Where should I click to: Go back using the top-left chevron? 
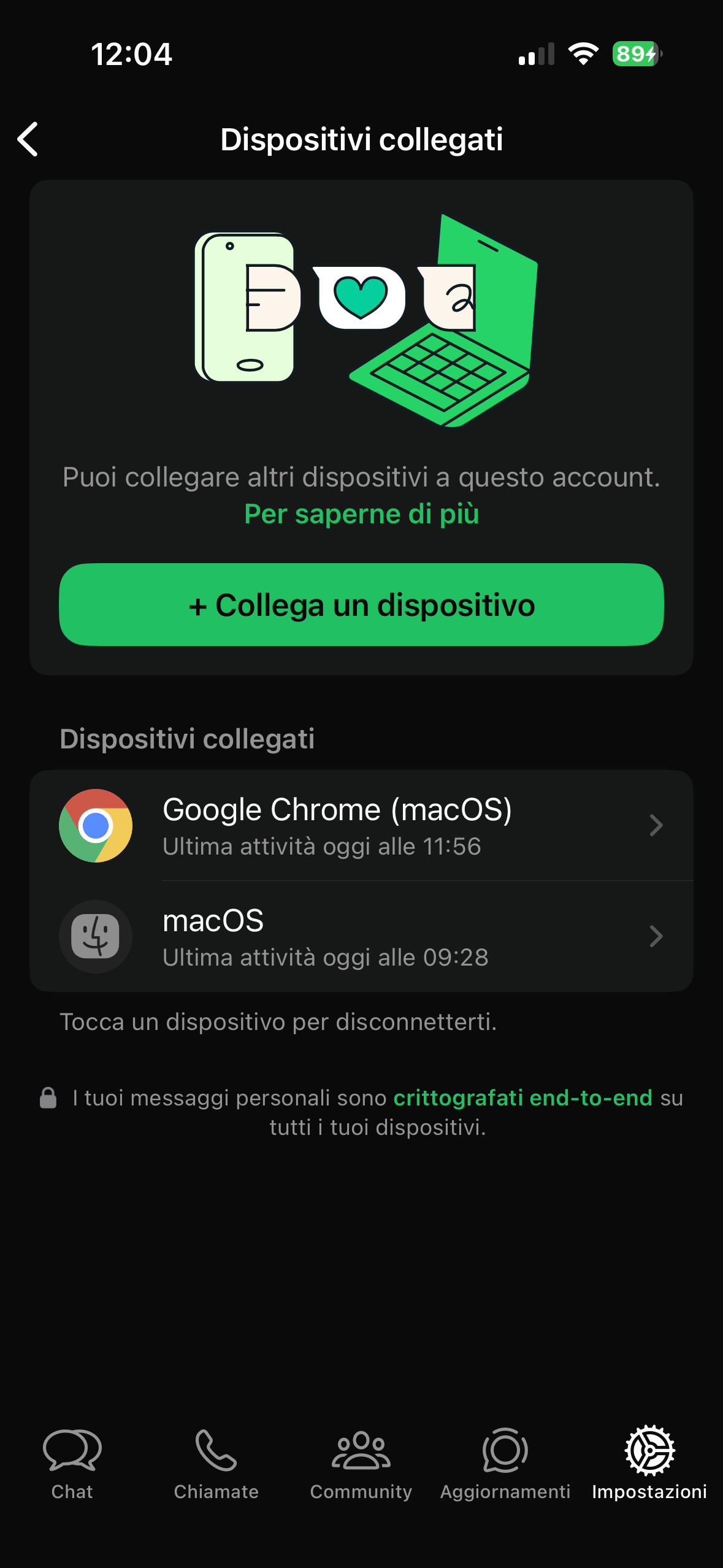coord(28,140)
